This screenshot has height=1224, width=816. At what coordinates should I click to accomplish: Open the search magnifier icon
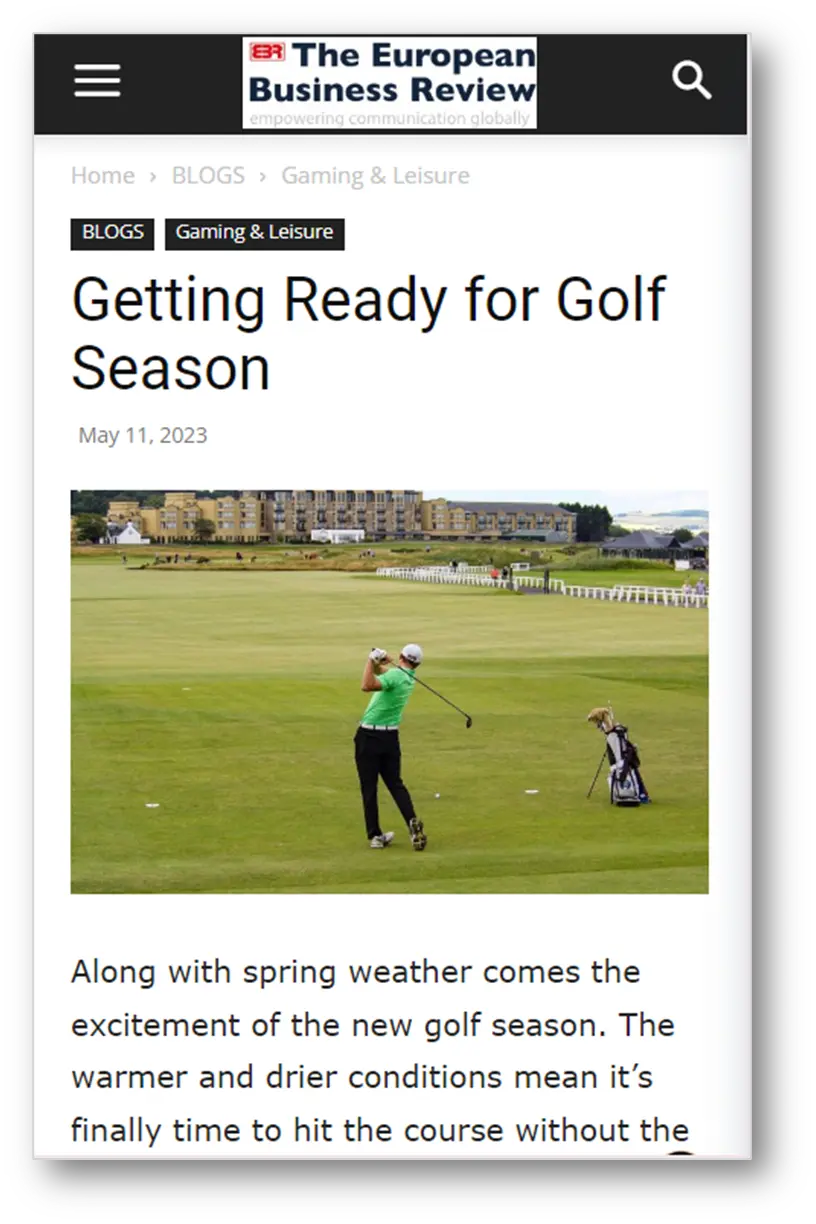coord(691,80)
